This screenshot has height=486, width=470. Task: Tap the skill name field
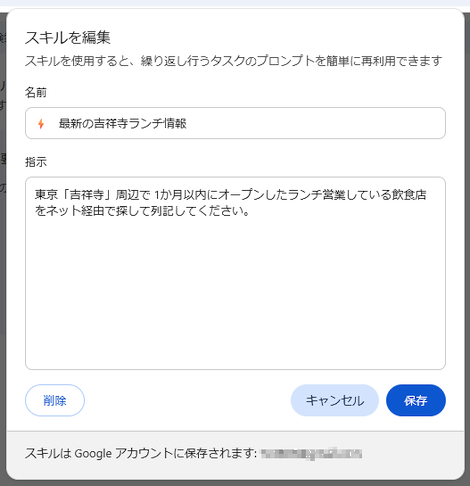[x=235, y=123]
